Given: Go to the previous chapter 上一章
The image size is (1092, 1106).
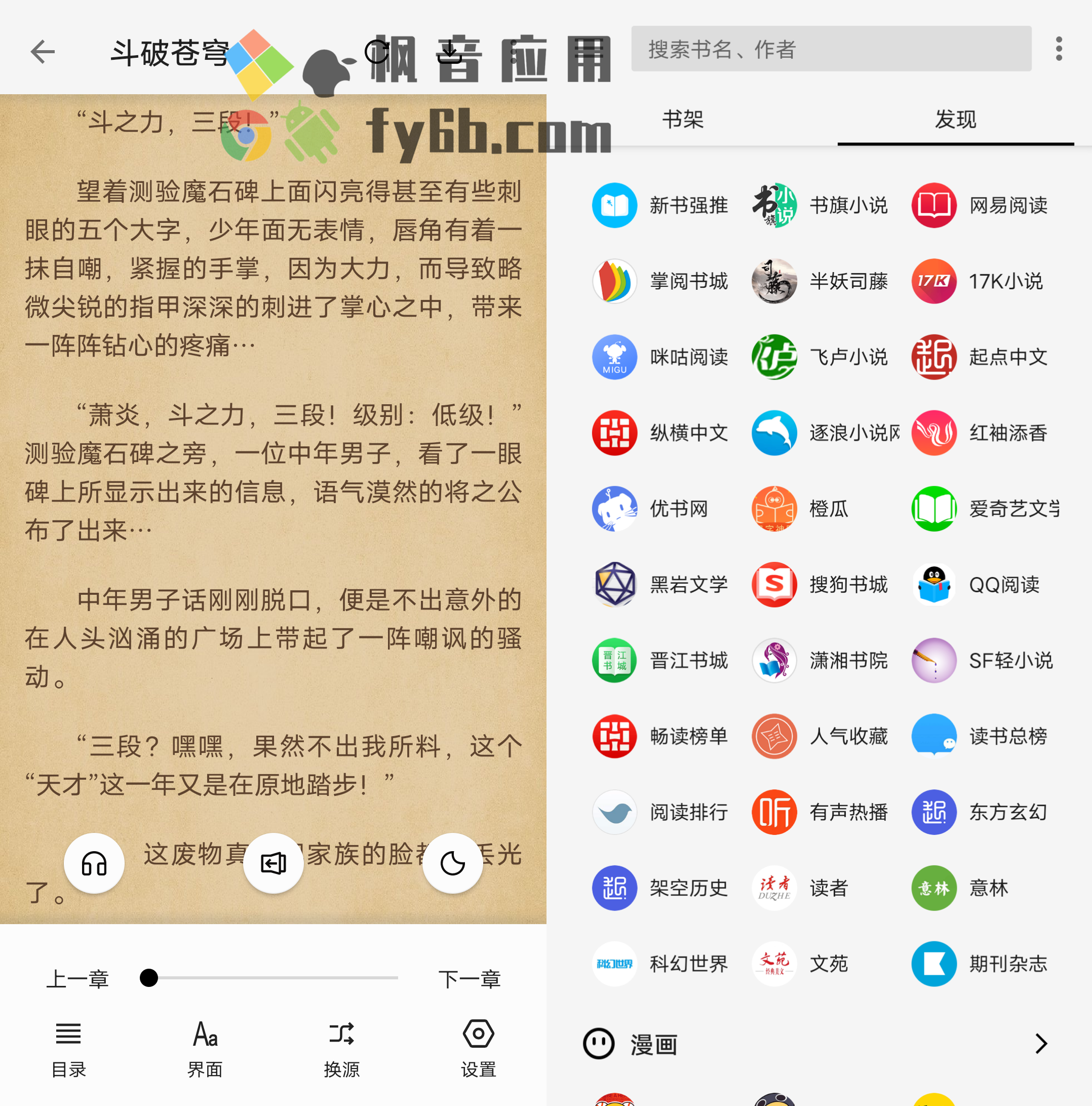Looking at the screenshot, I should coord(77,979).
